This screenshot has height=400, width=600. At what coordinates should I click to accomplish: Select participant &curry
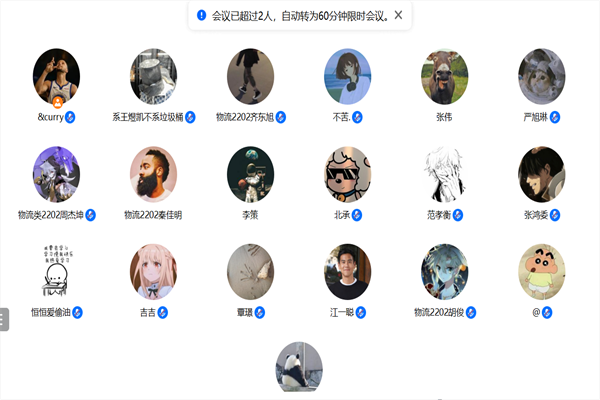(x=57, y=76)
